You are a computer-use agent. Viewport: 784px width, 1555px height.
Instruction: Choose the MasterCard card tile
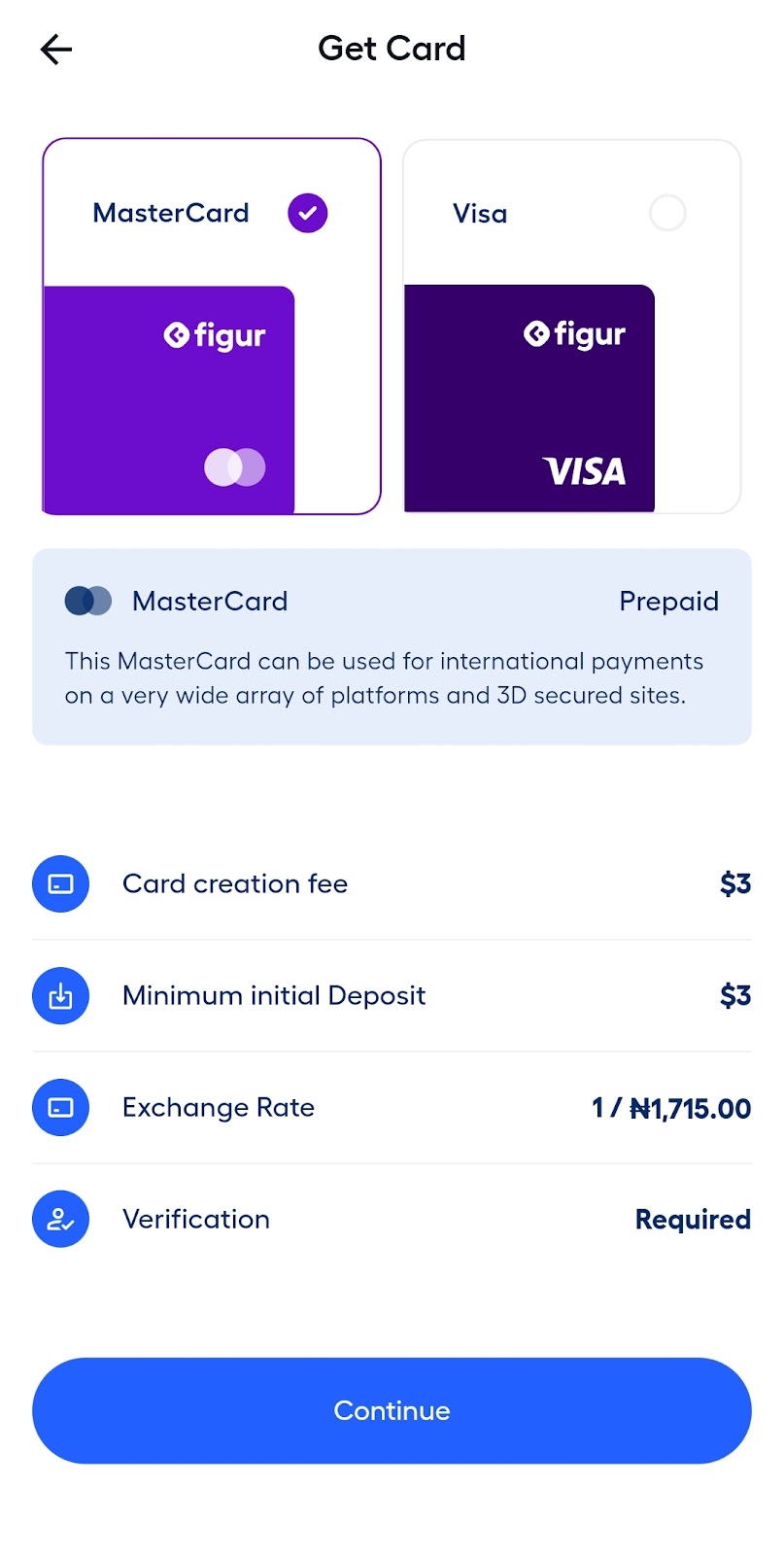tap(212, 327)
